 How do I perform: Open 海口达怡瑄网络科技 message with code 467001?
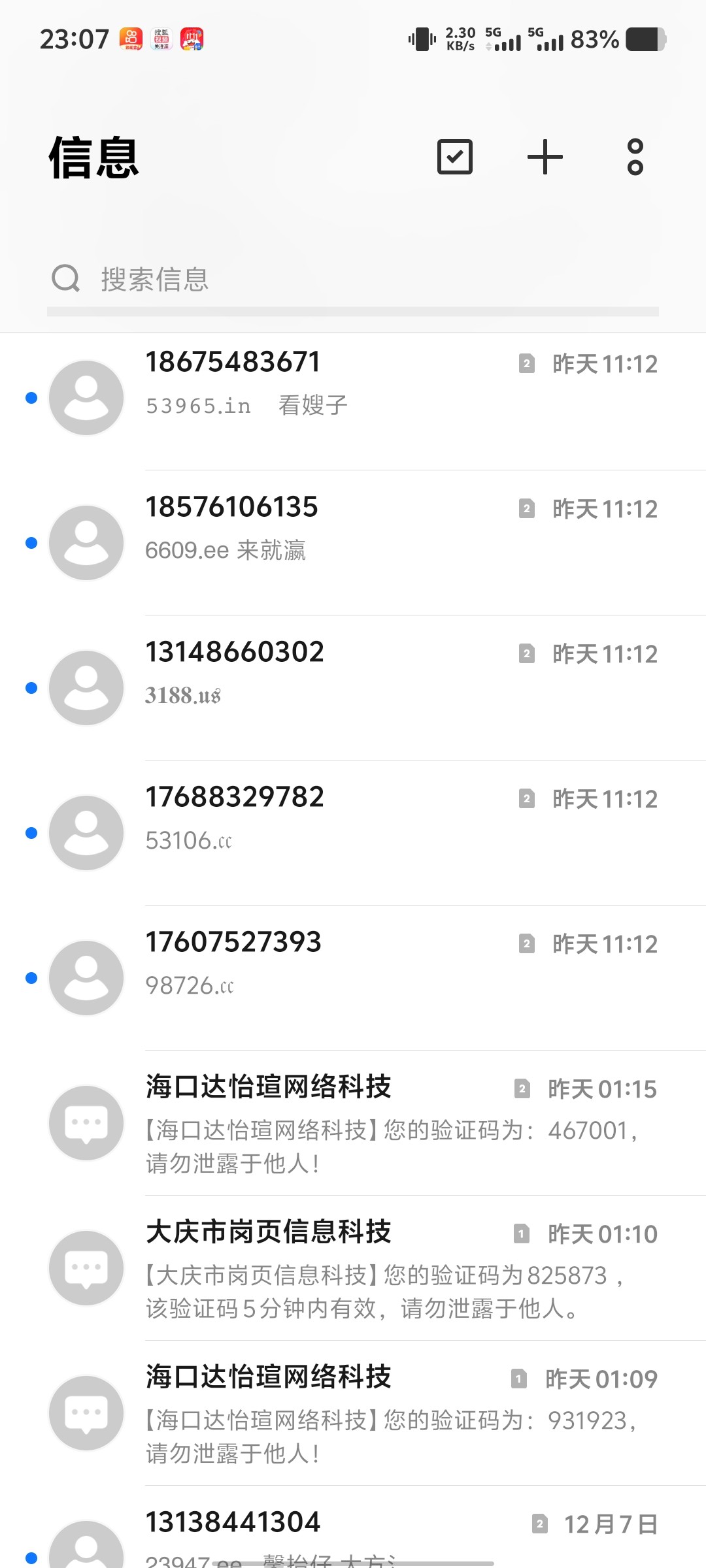(x=392, y=1122)
